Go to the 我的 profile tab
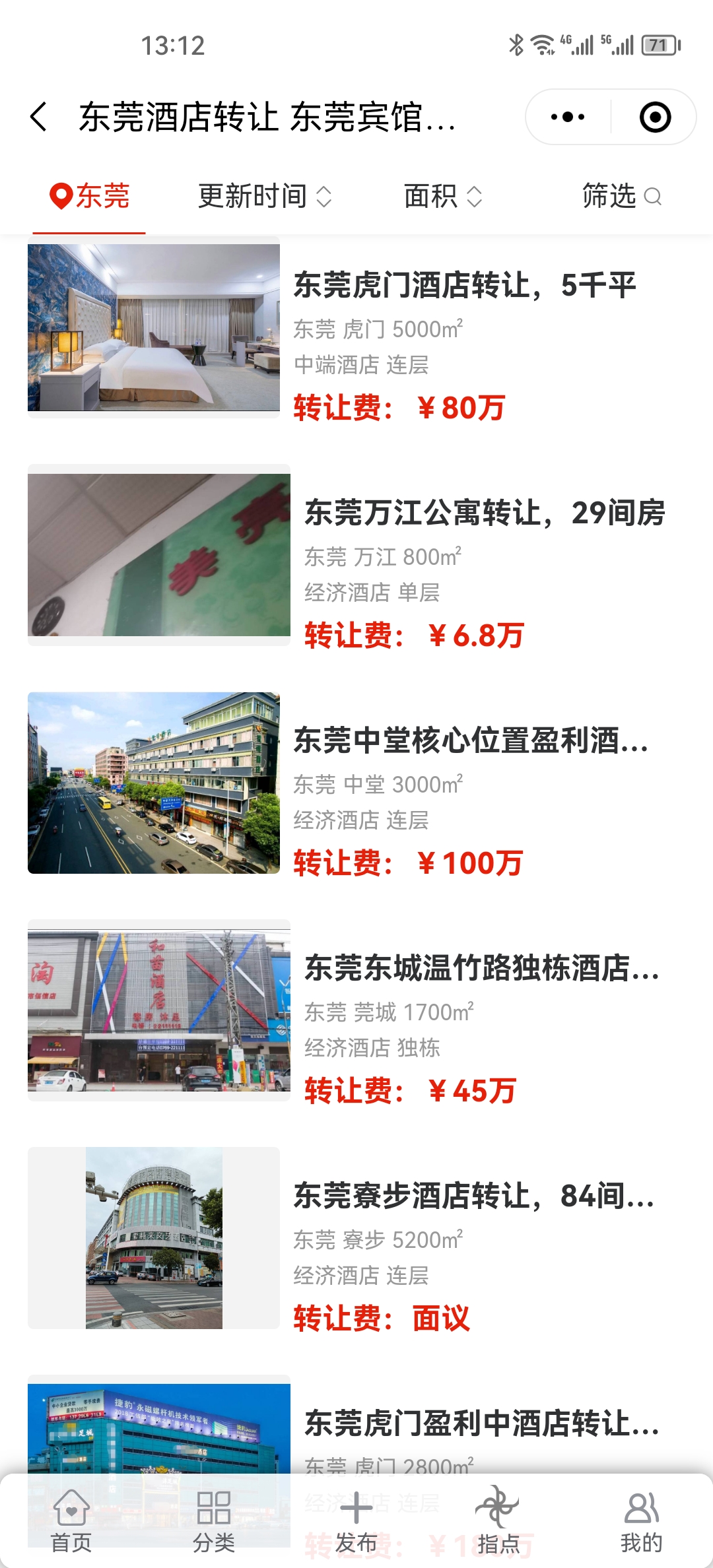Viewport: 713px width, 1568px height. 641,1522
